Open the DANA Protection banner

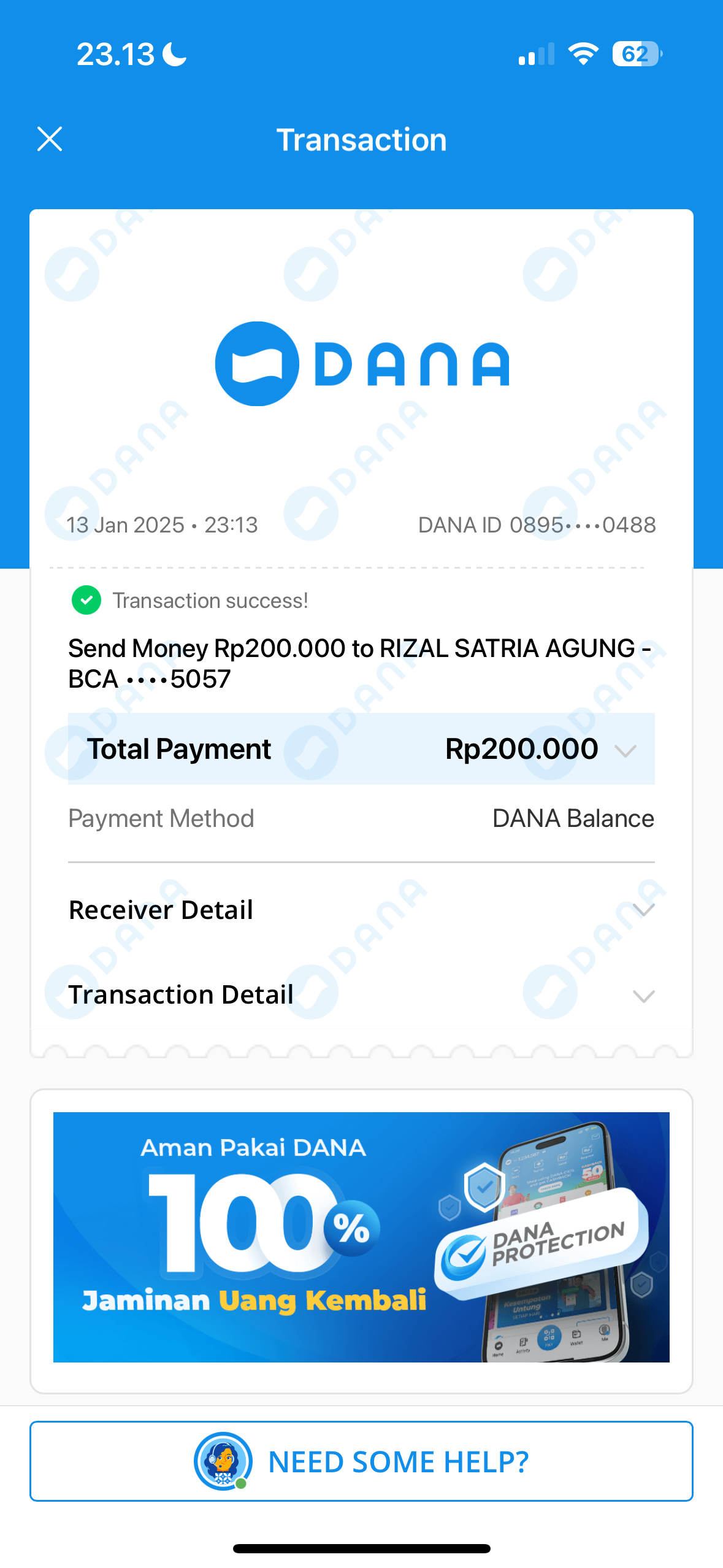point(361,1237)
